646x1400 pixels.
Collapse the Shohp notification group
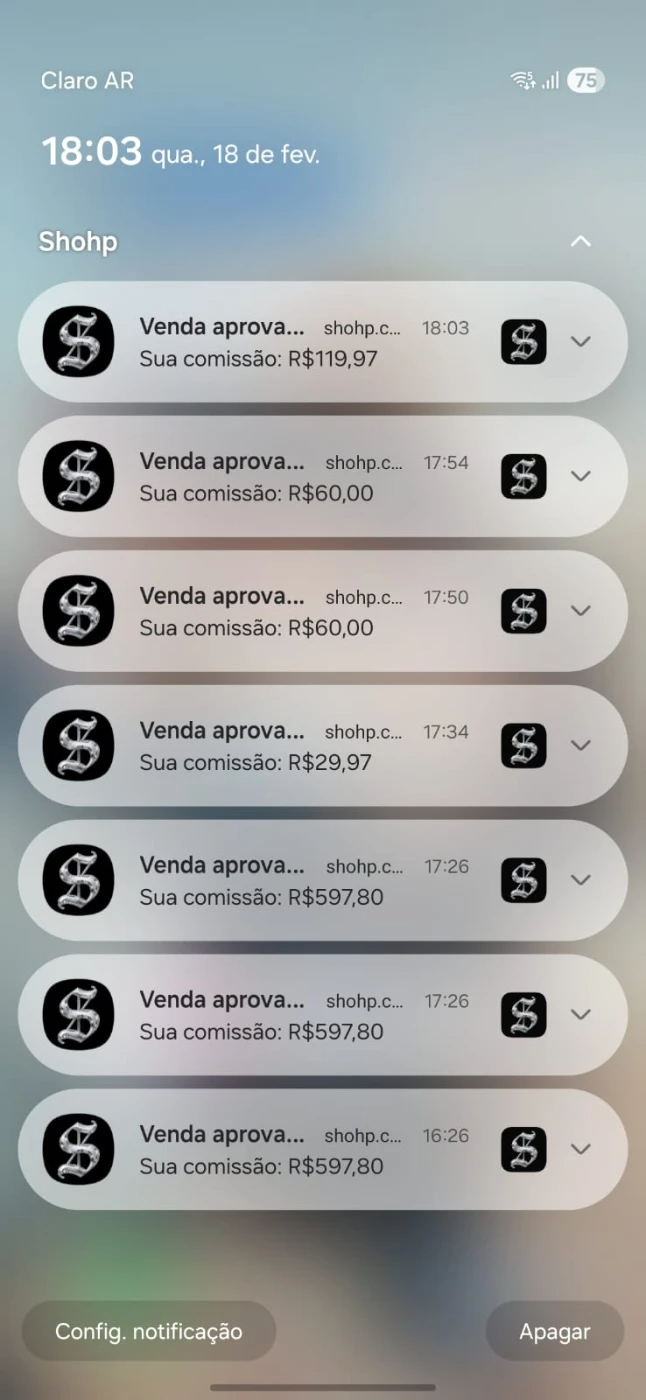click(580, 241)
